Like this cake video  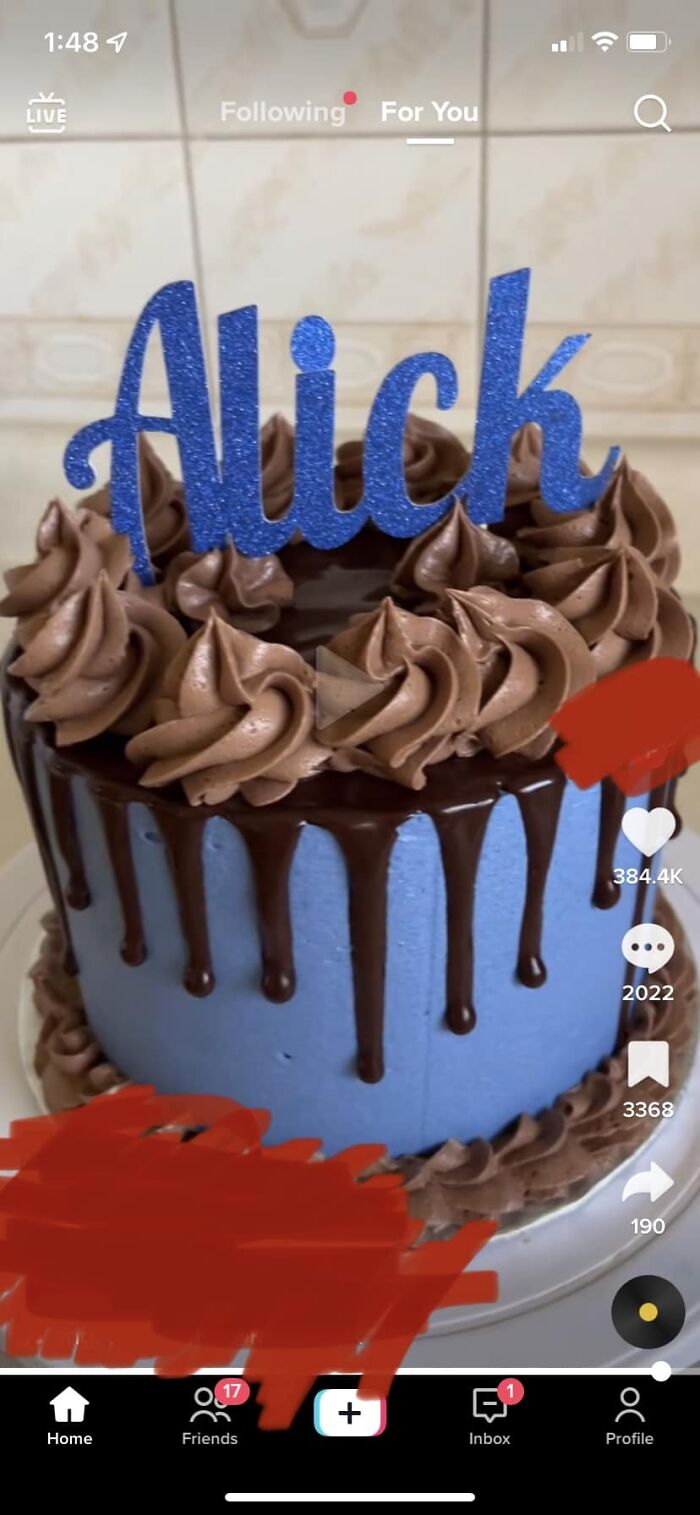[647, 832]
